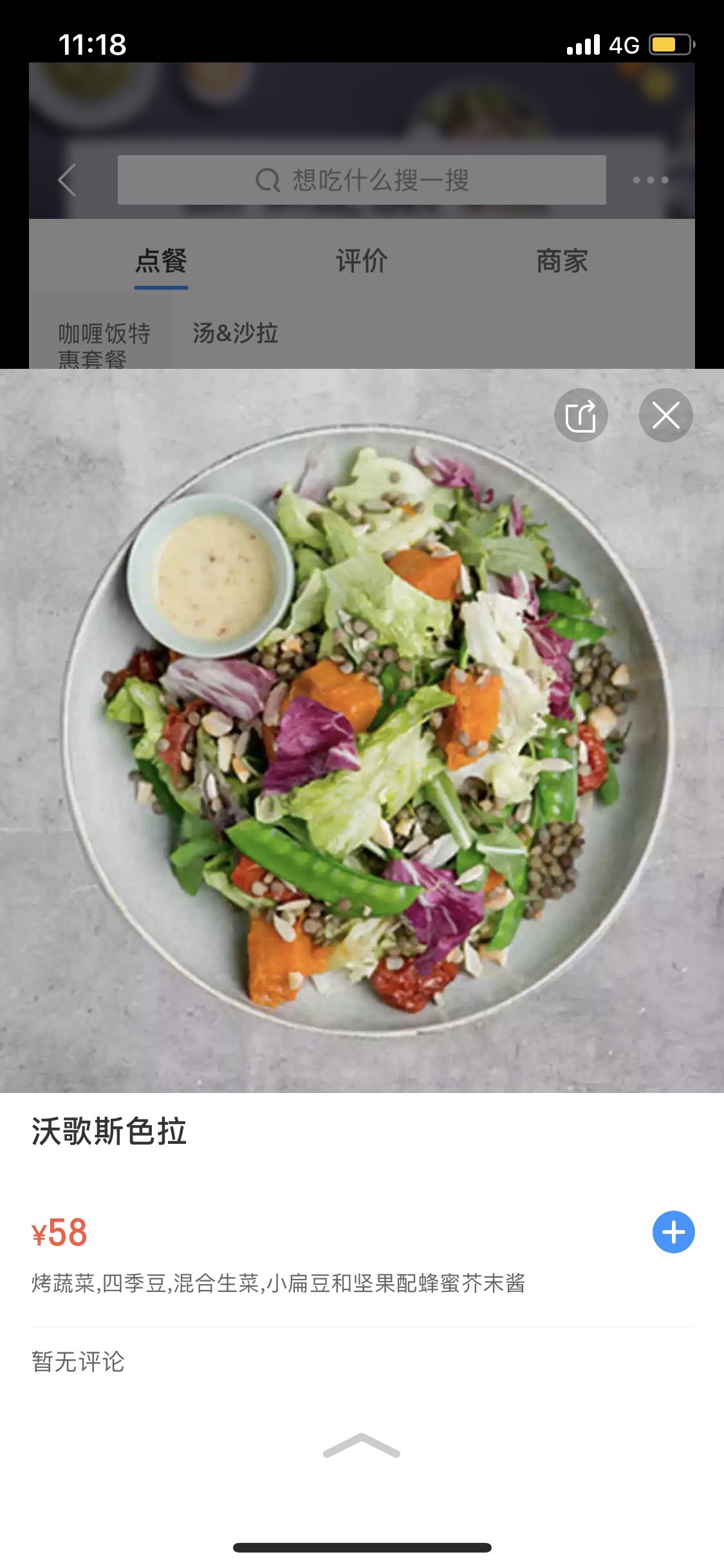Collapse the detail panel with the up chevron
724x1568 pixels.
pyautogui.click(x=362, y=1446)
